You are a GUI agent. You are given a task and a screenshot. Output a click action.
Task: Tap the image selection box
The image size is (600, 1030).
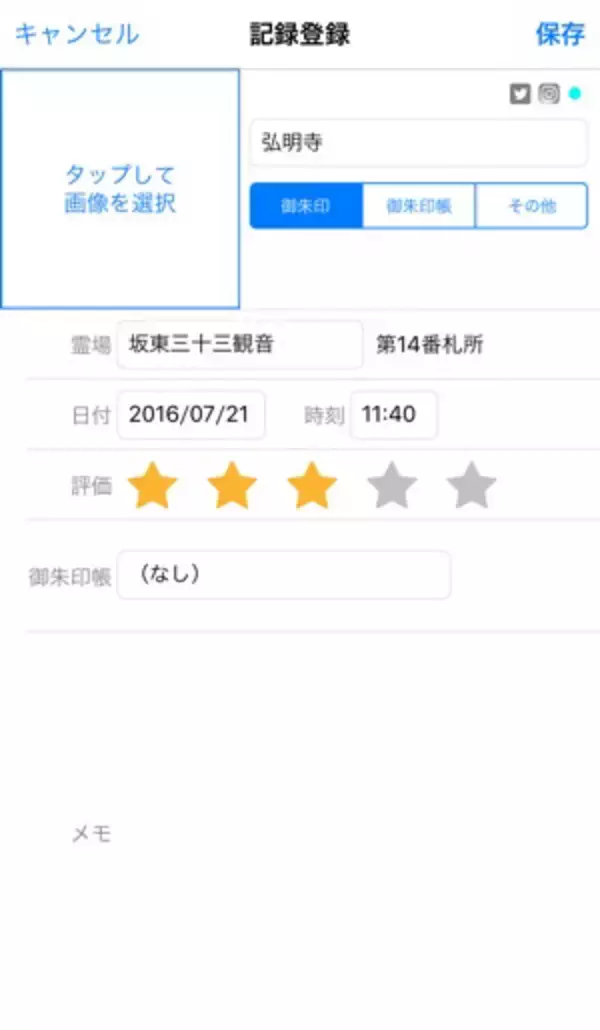(x=120, y=189)
